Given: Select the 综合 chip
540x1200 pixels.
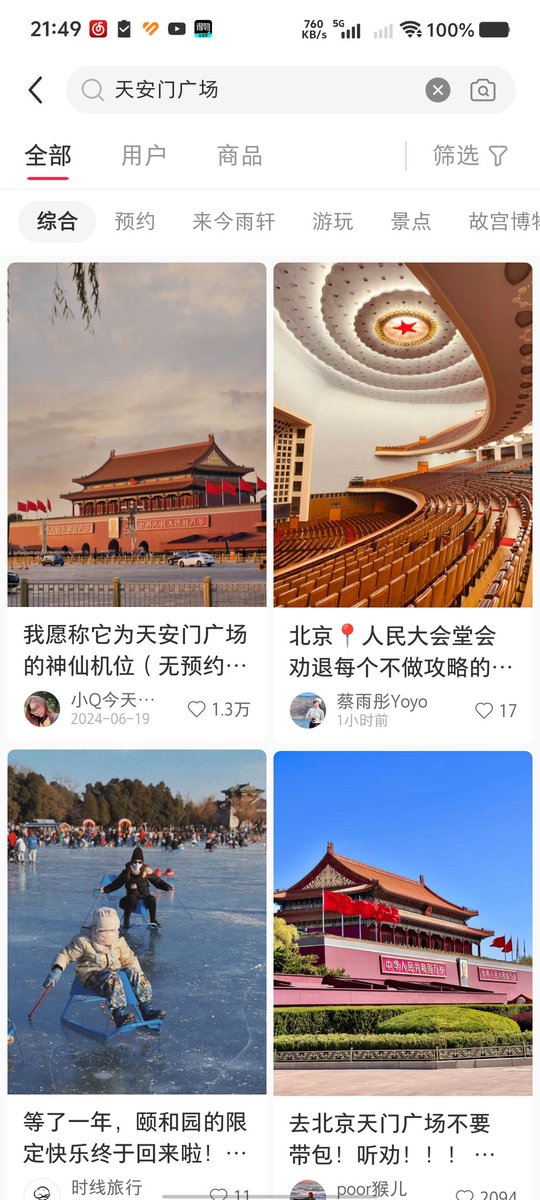Looking at the screenshot, I should [57, 222].
